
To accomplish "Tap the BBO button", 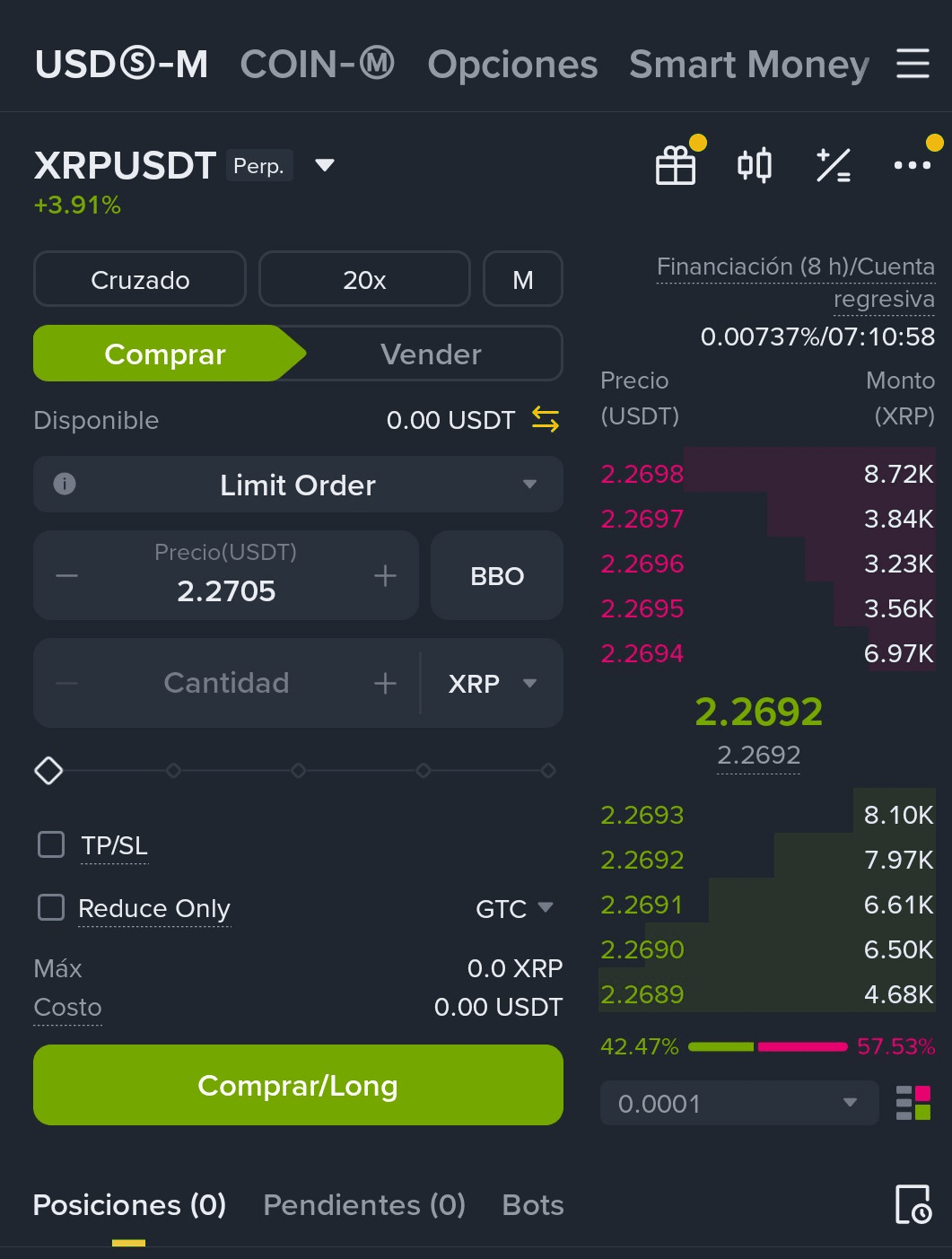I will (497, 576).
